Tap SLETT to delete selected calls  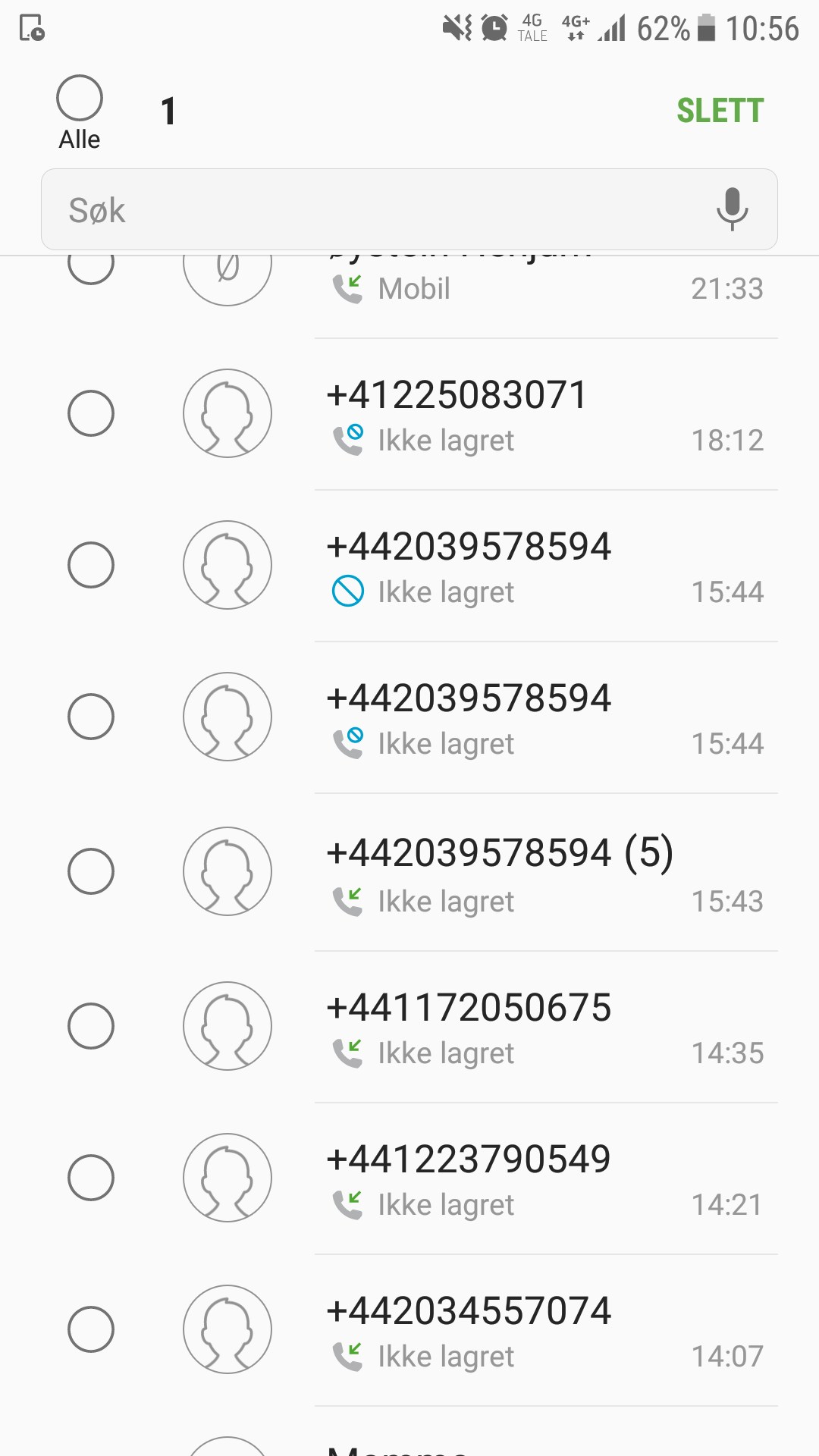point(720,111)
